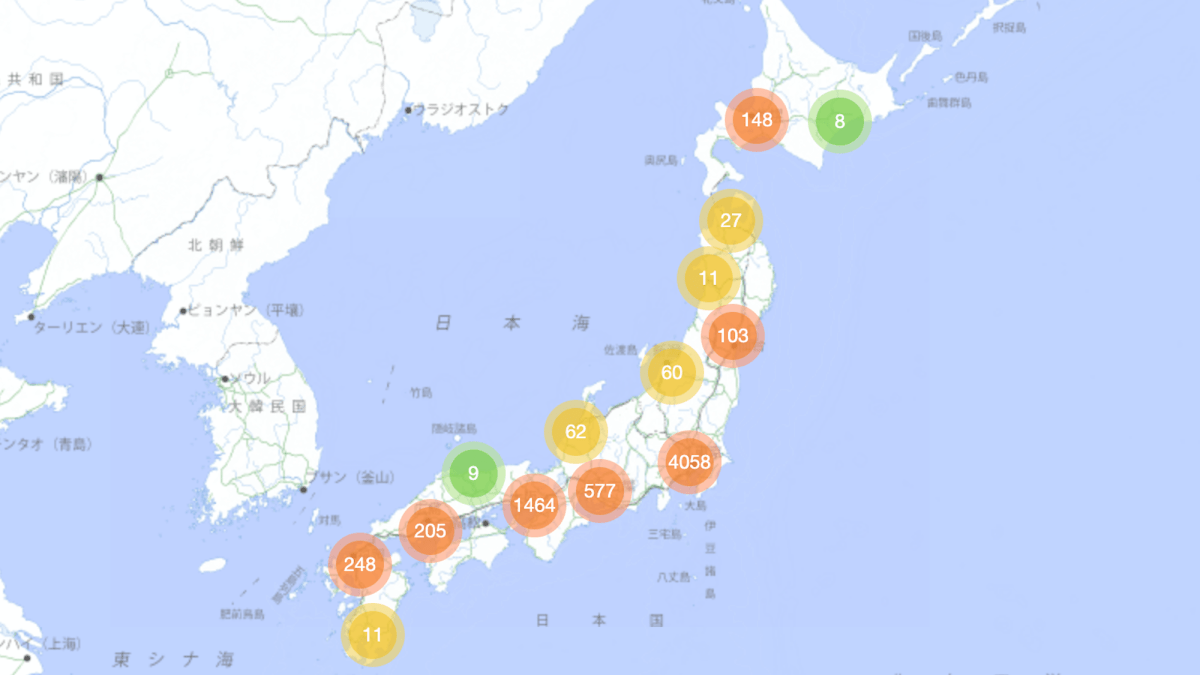Open the 148 cluster in Hokkaido

point(757,120)
